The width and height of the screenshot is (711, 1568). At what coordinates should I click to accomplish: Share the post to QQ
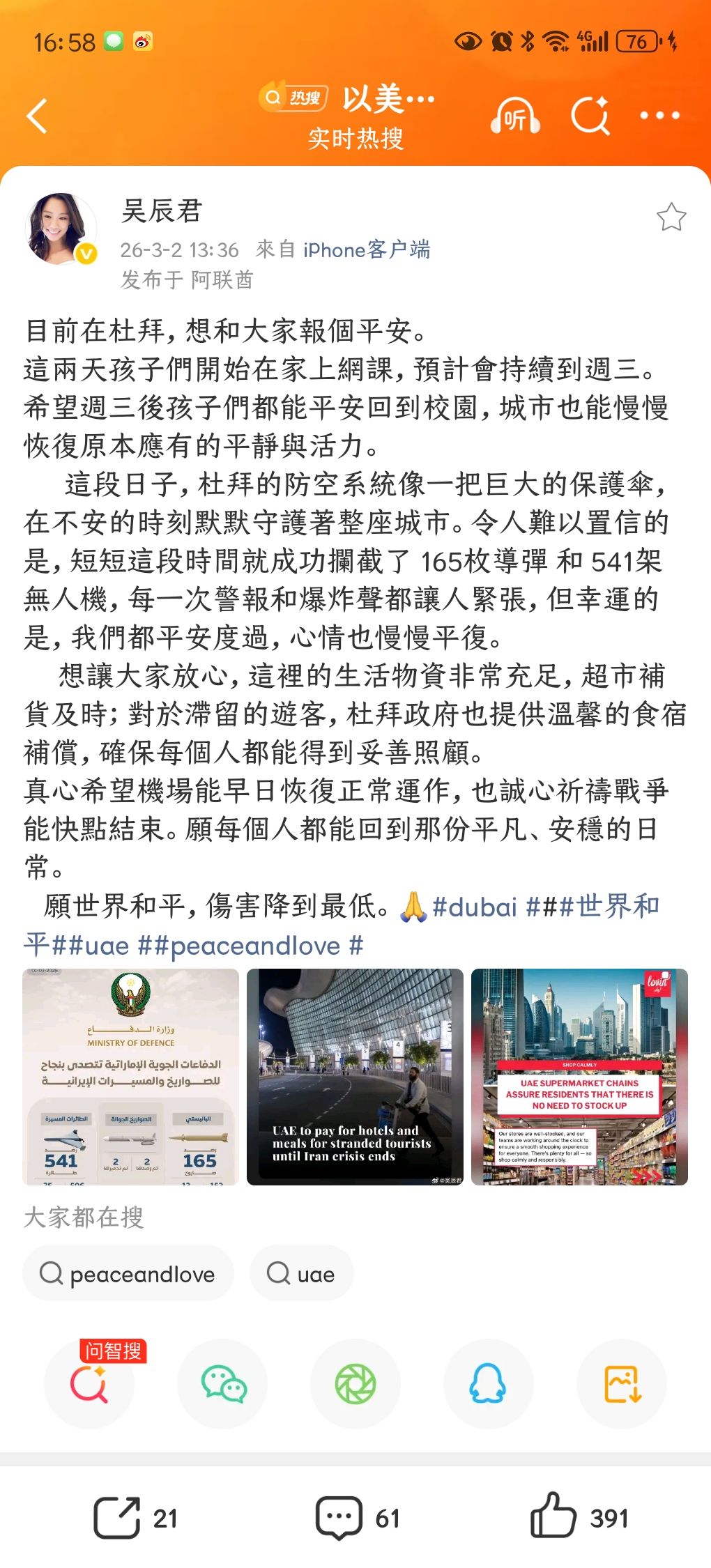(488, 1384)
